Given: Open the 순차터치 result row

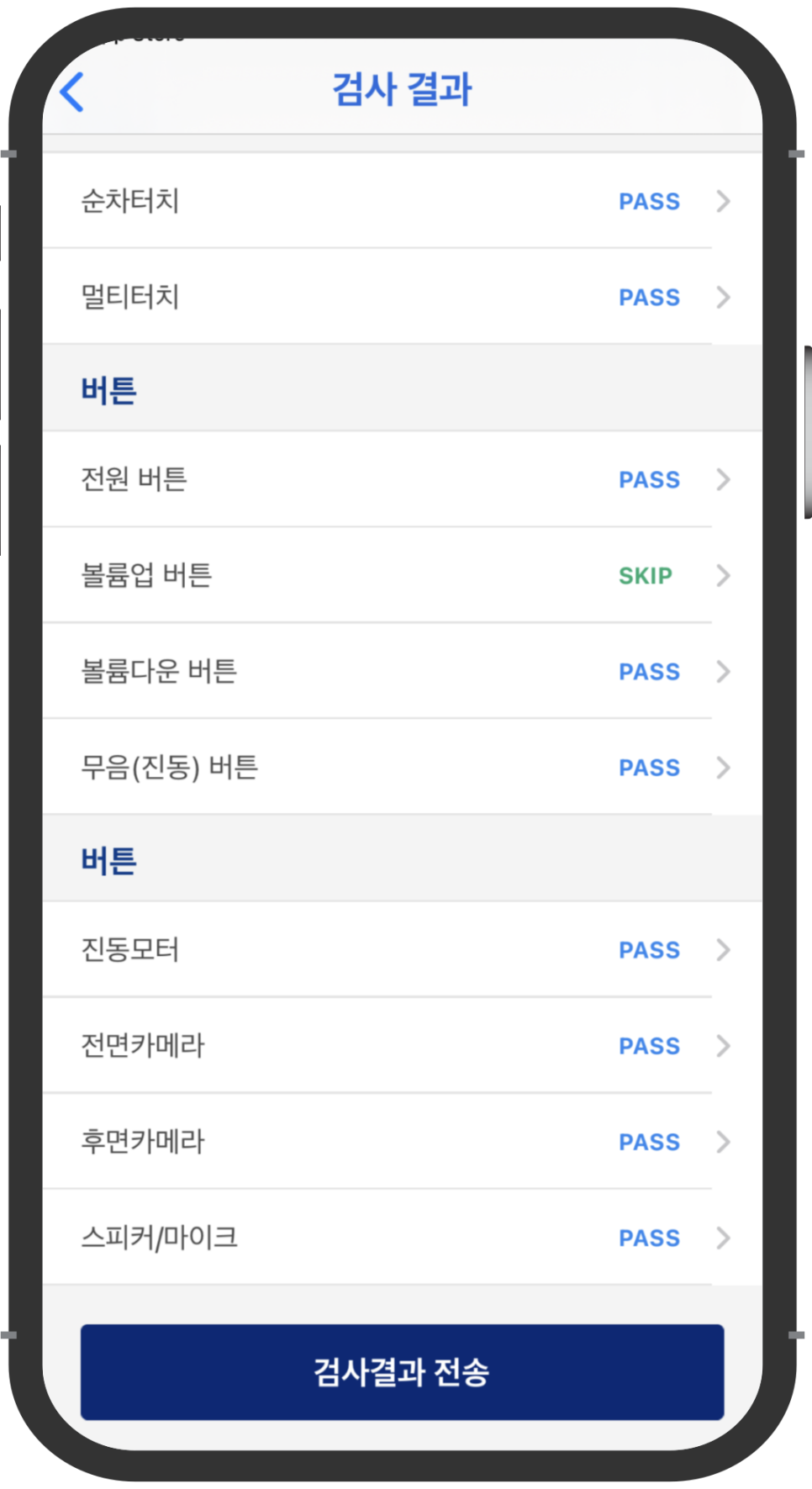Looking at the screenshot, I should [403, 201].
